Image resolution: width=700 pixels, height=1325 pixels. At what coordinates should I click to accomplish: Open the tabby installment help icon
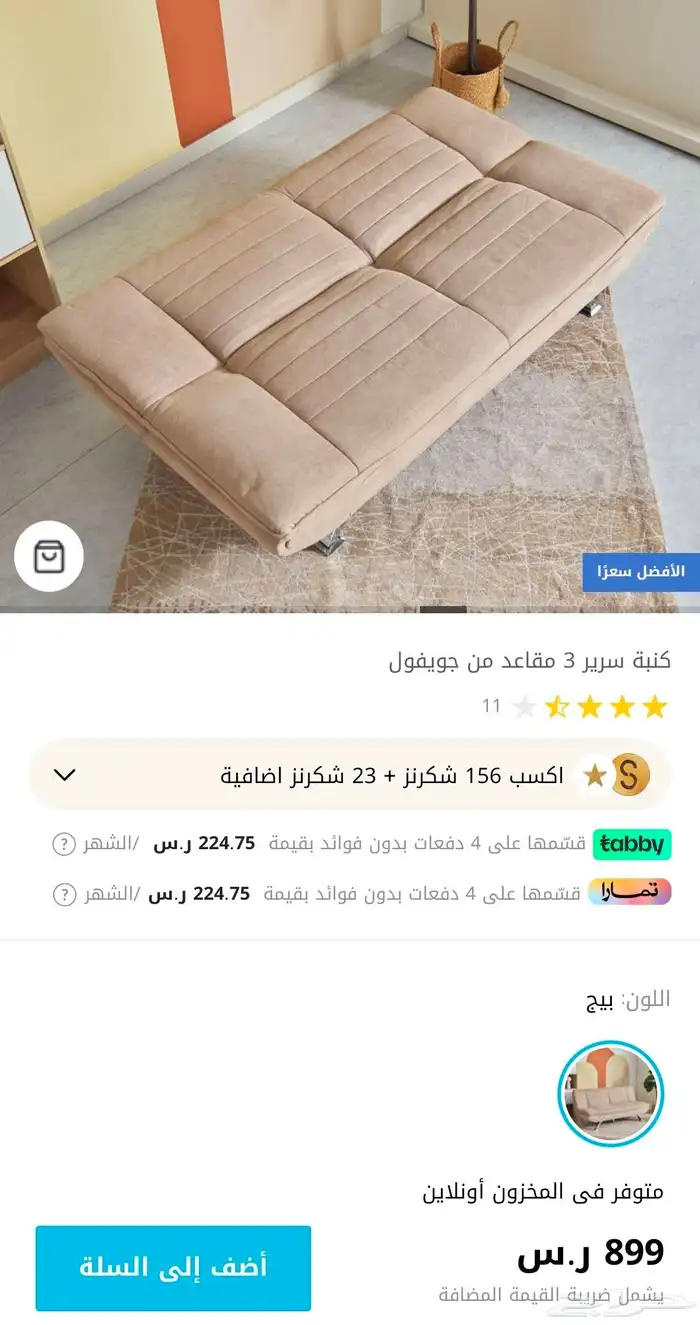pos(64,844)
